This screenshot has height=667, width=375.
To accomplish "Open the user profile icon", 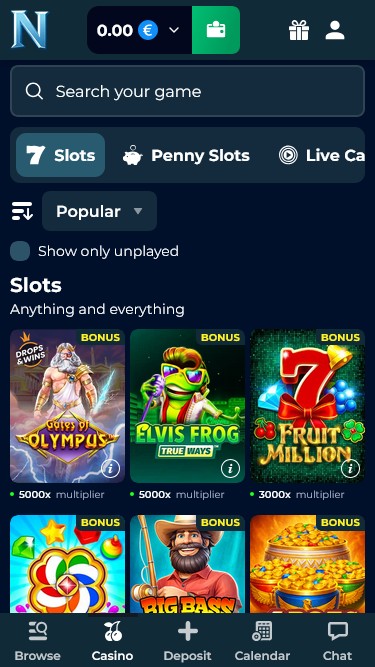I will pyautogui.click(x=335, y=31).
